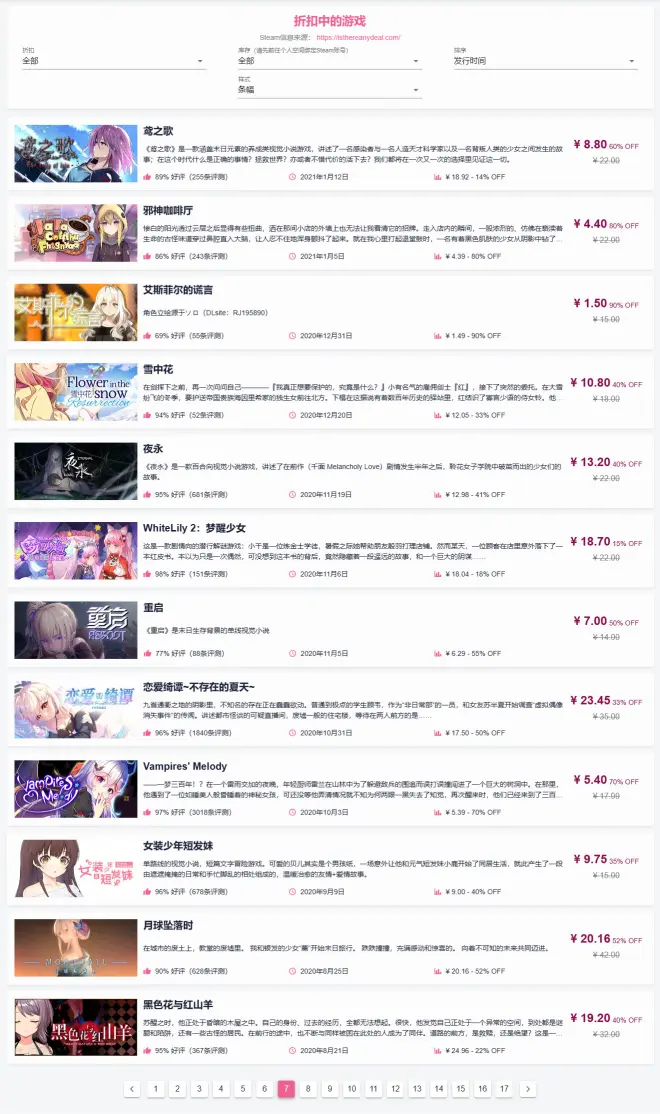Viewport: 660px width, 1114px height.
Task: Go to the next page arrow
Action: (x=528, y=1088)
